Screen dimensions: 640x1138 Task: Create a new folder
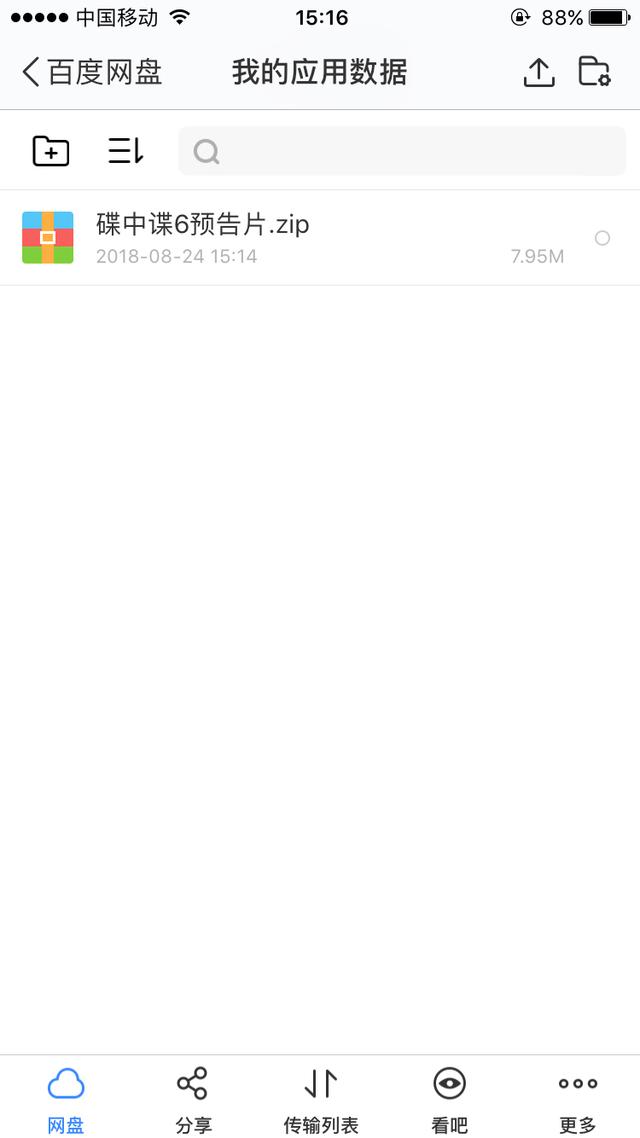[51, 151]
